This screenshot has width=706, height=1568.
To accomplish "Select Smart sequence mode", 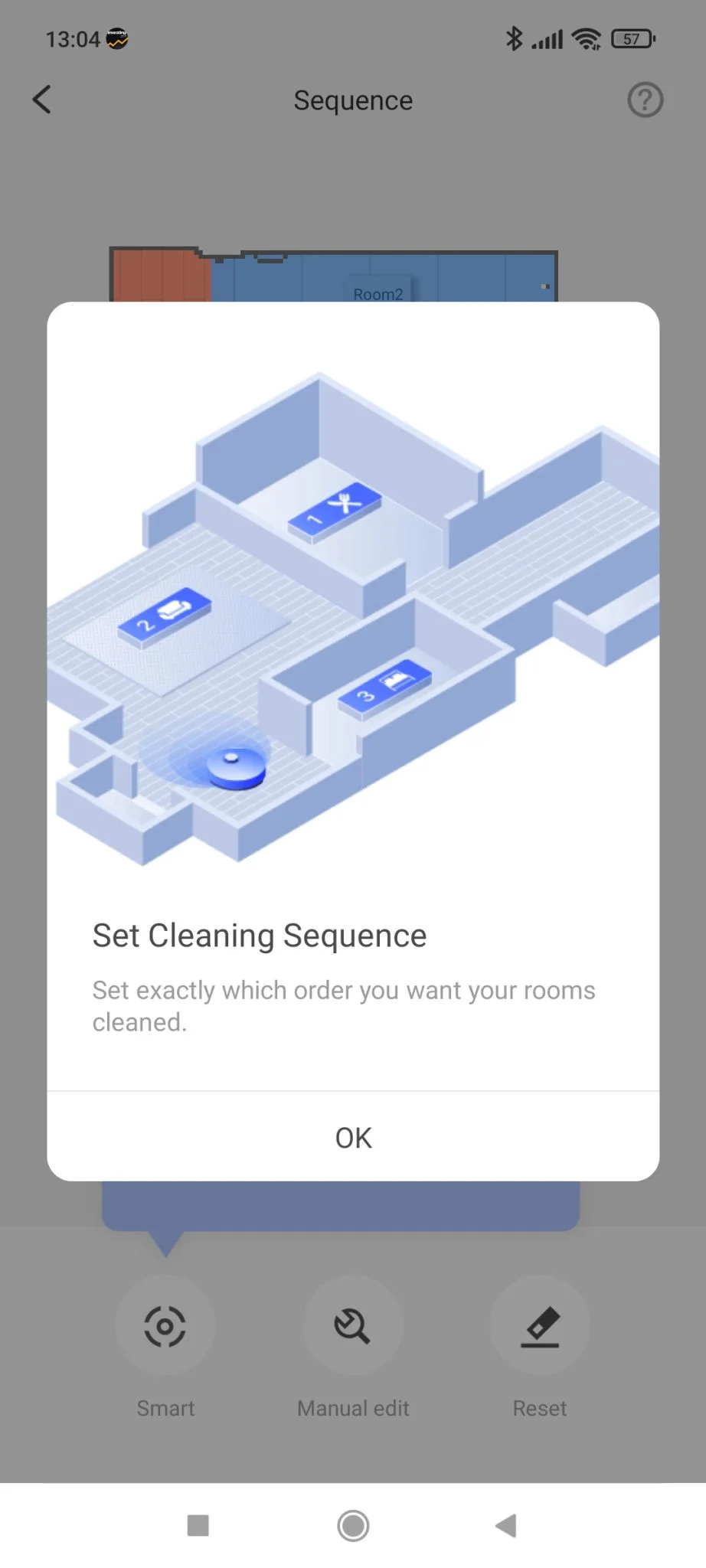I will point(165,1326).
